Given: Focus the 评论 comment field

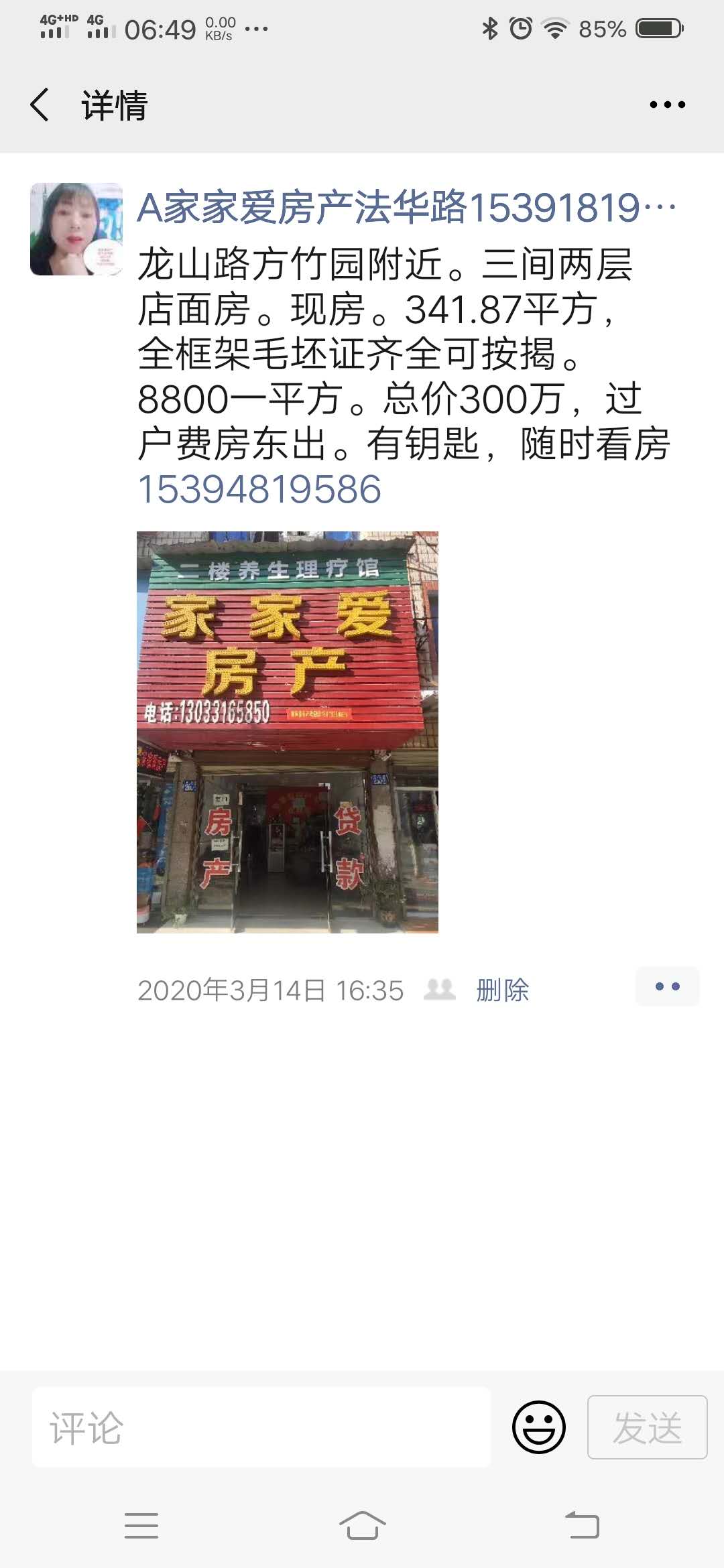Looking at the screenshot, I should pos(261,1427).
